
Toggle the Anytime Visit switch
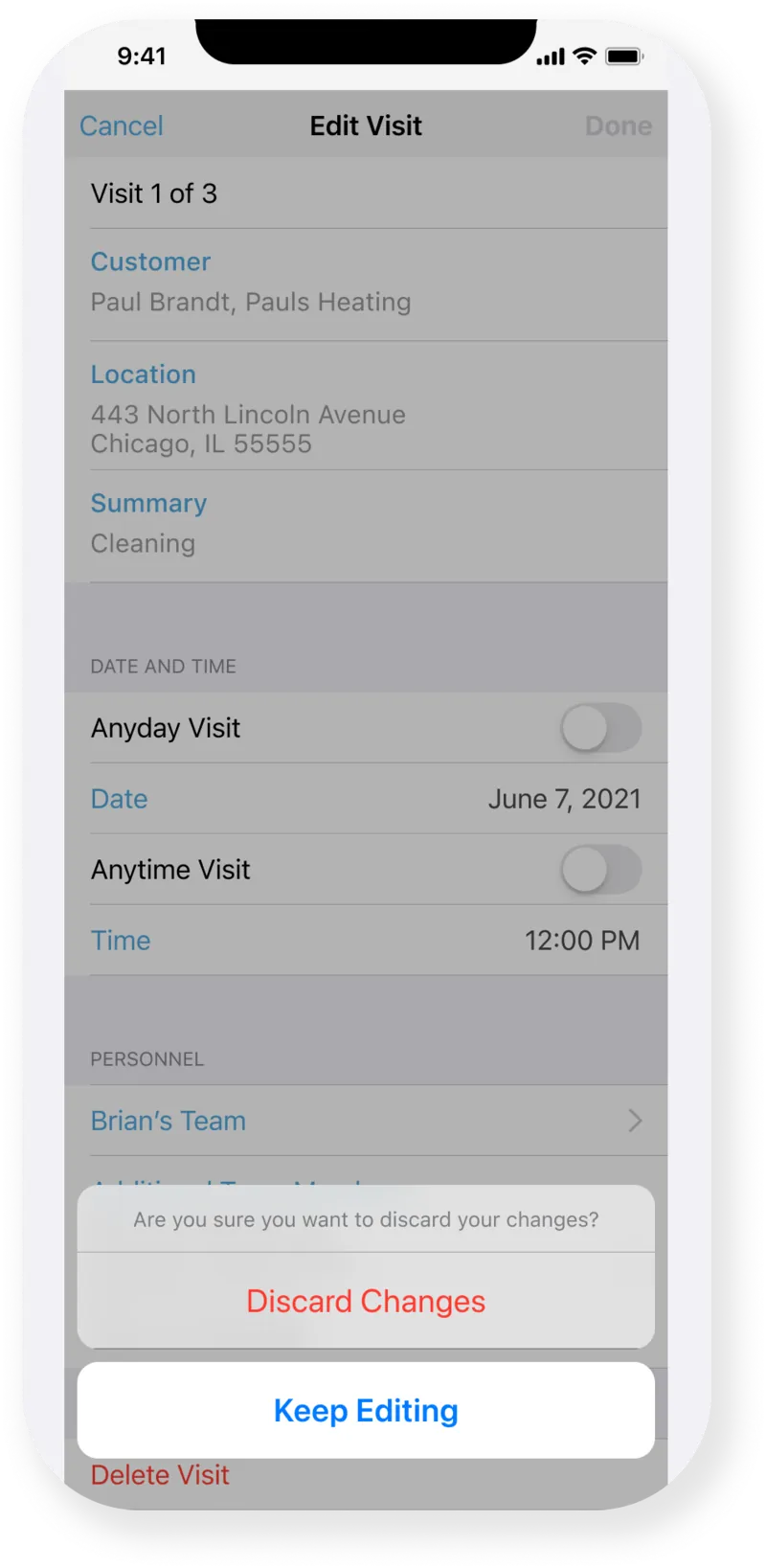[x=601, y=870]
